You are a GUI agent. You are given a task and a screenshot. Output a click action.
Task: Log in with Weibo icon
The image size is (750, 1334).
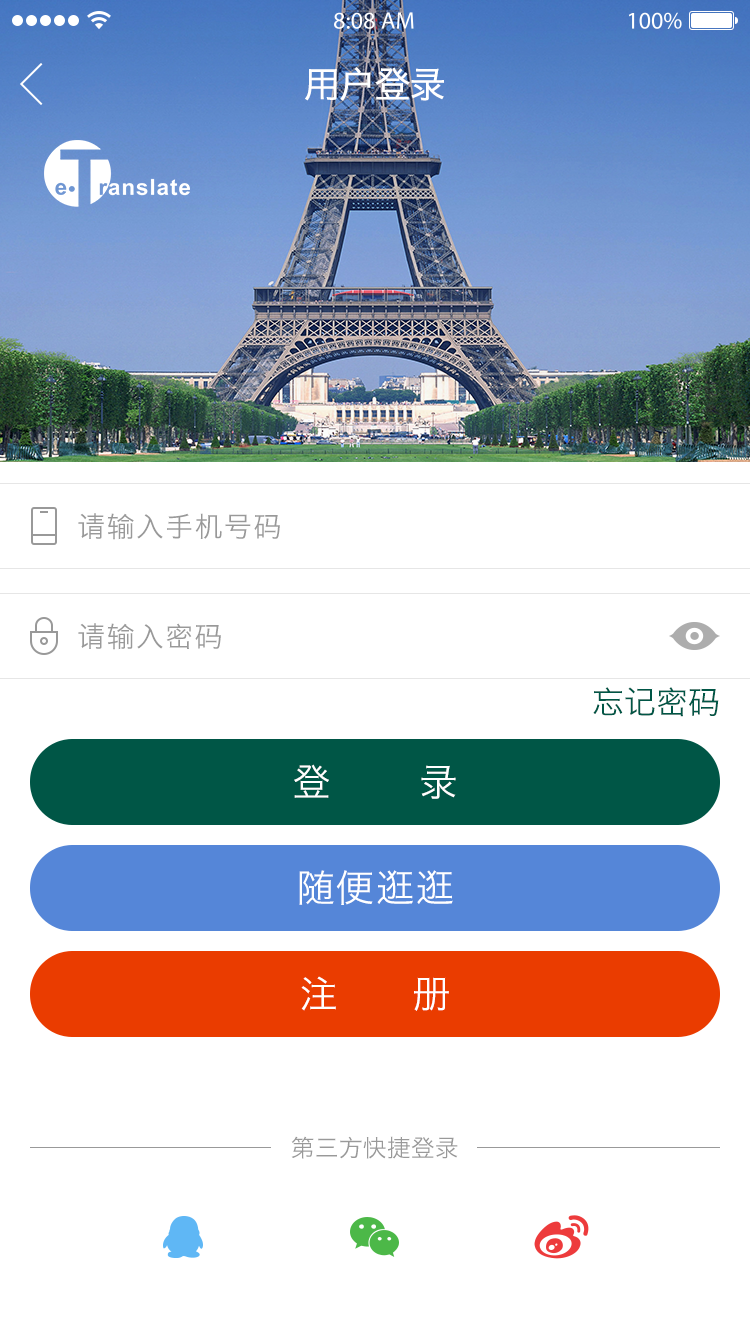(x=561, y=1237)
